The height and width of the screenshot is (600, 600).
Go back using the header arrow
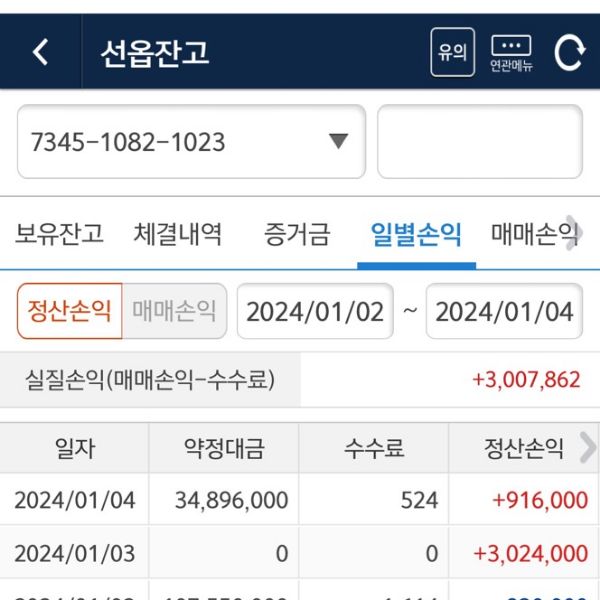tap(40, 52)
